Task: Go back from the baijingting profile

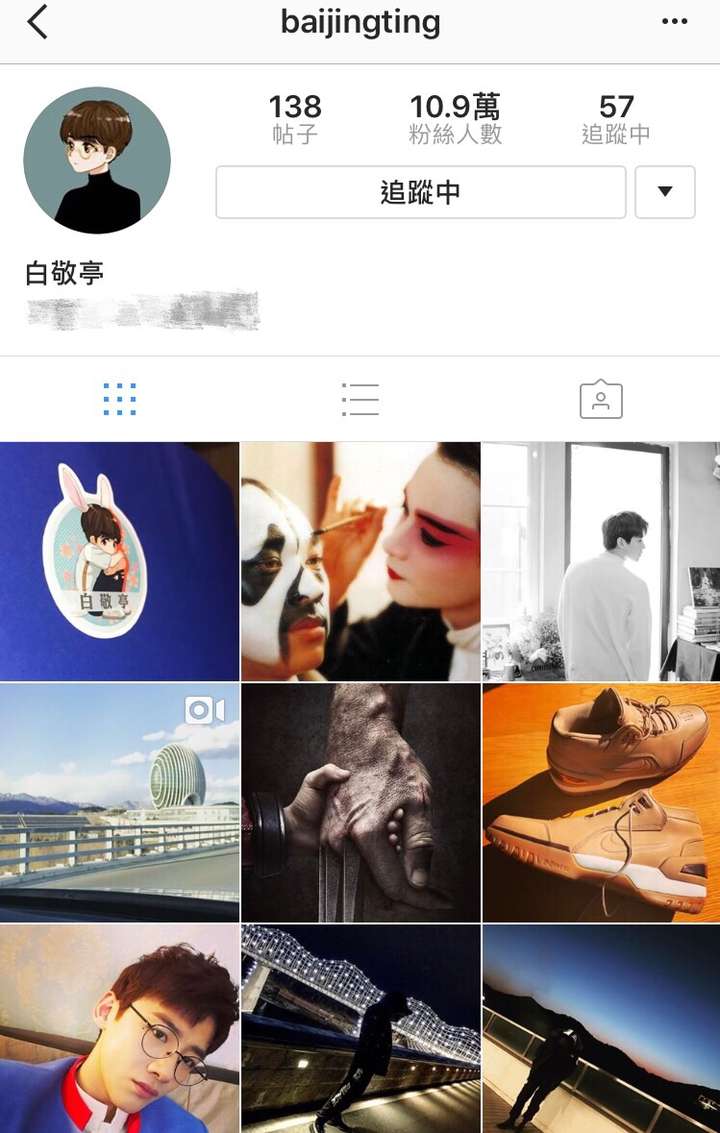Action: 38,22
